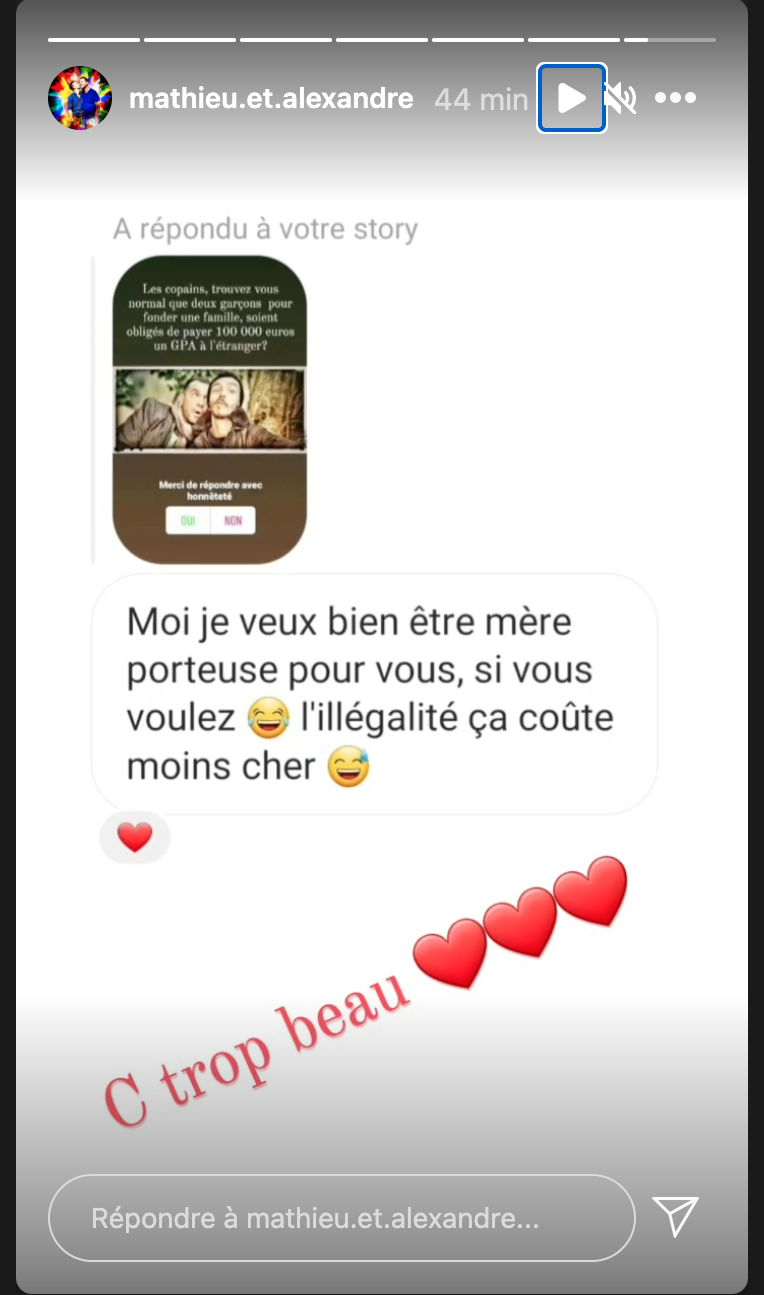This screenshot has width=764, height=1295.
Task: Open the mathieu.et.alexandre username link
Action: (271, 98)
